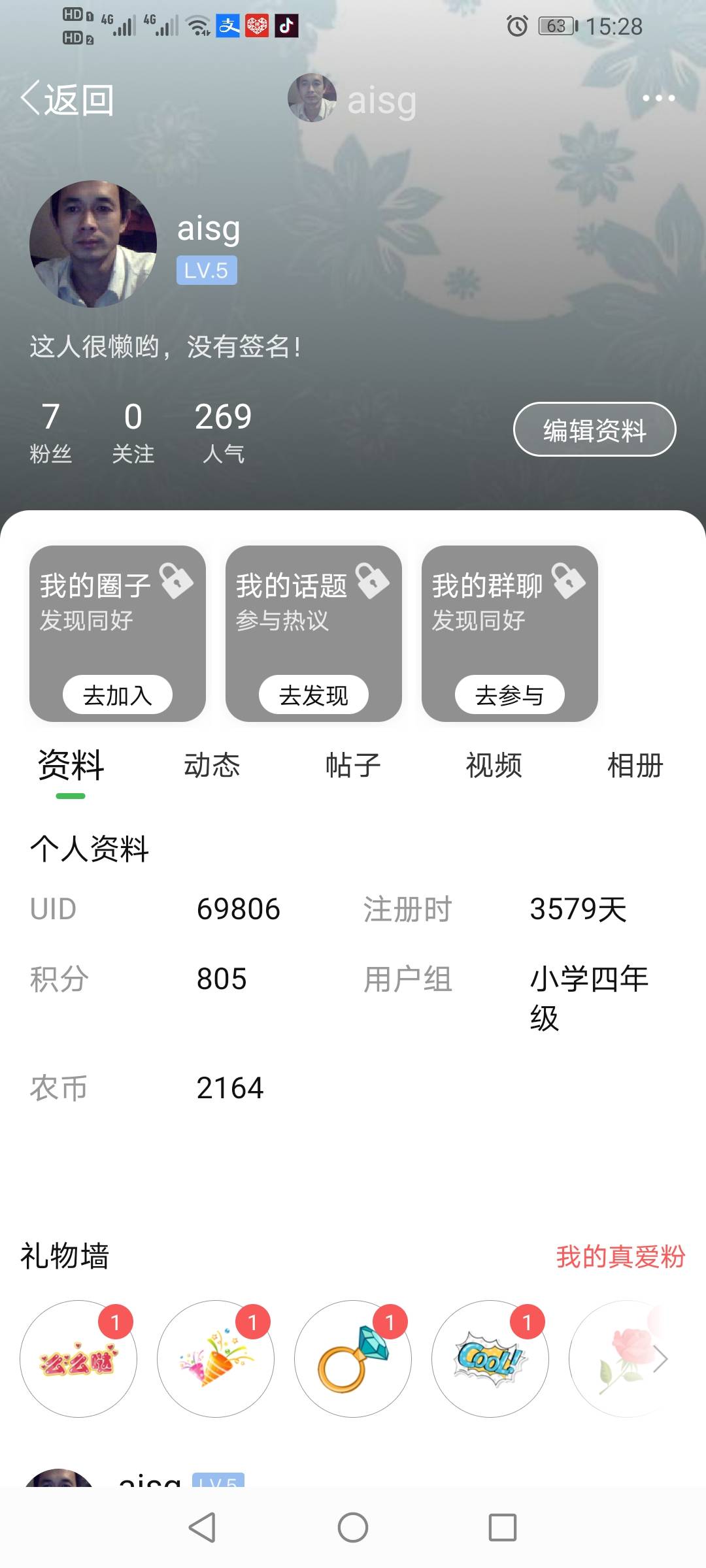Screen dimensions: 706x1568
Task: Tap the system back triangle button
Action: [202, 1527]
